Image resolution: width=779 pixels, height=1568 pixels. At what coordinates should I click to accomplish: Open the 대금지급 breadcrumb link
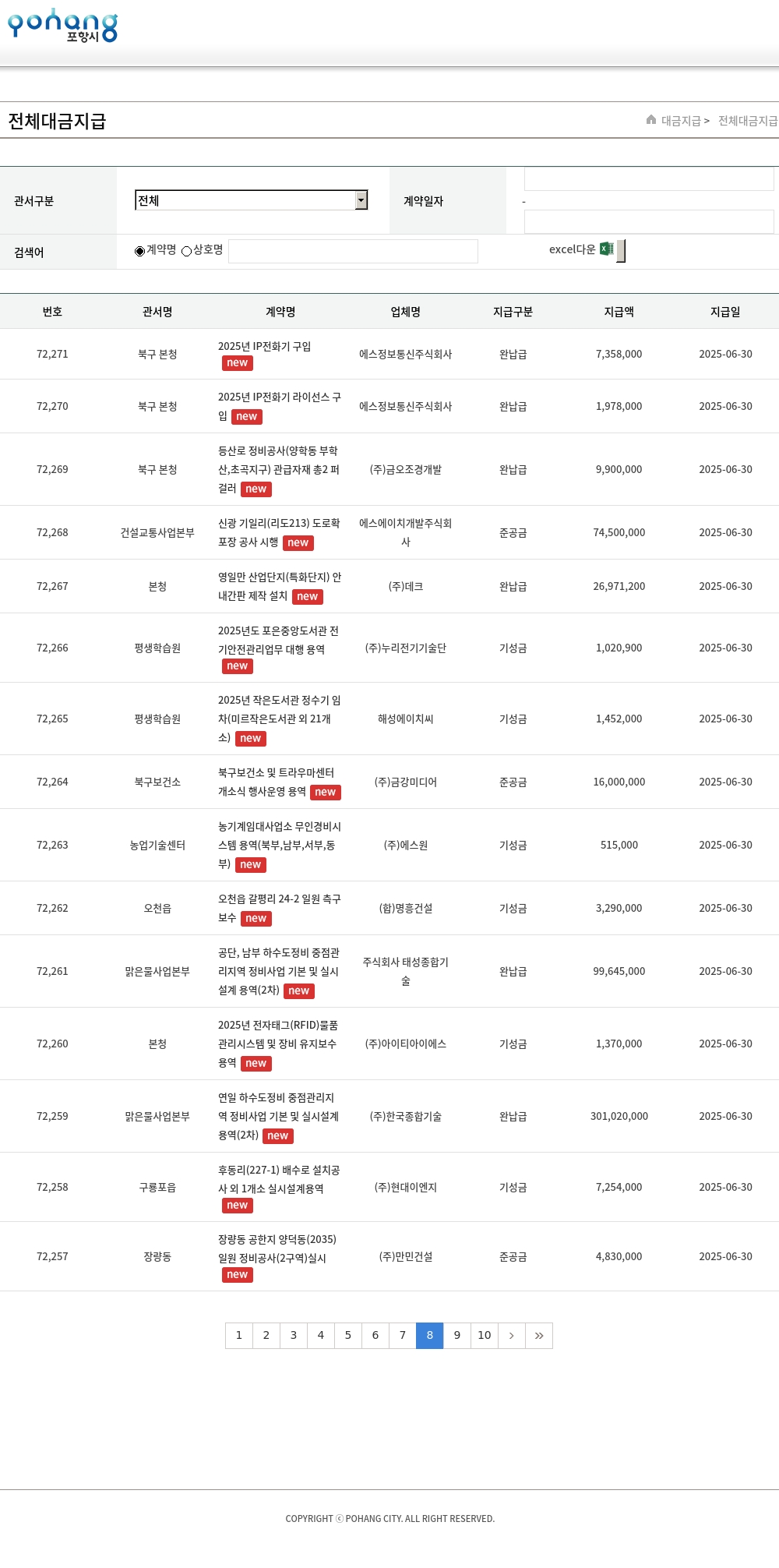pos(681,121)
